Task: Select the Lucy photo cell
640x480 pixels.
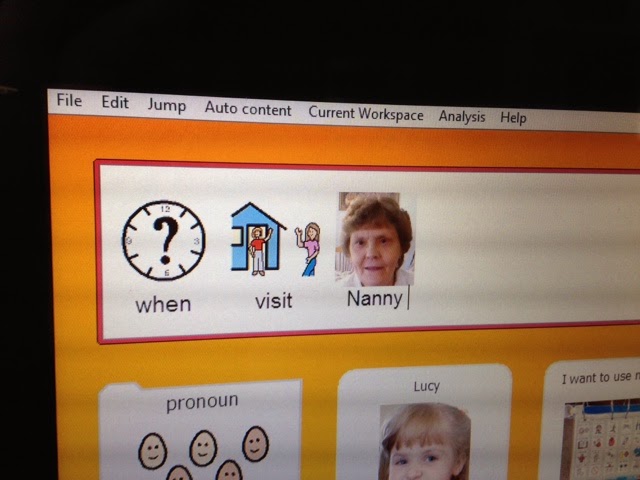Action: 425,423
